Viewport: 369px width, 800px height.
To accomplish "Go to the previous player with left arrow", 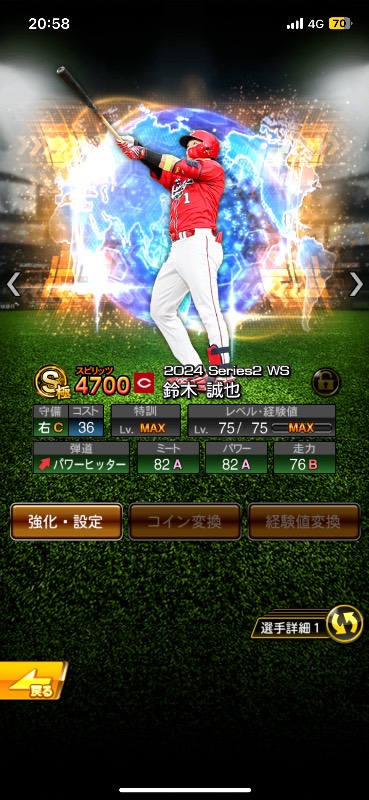I will click(13, 284).
